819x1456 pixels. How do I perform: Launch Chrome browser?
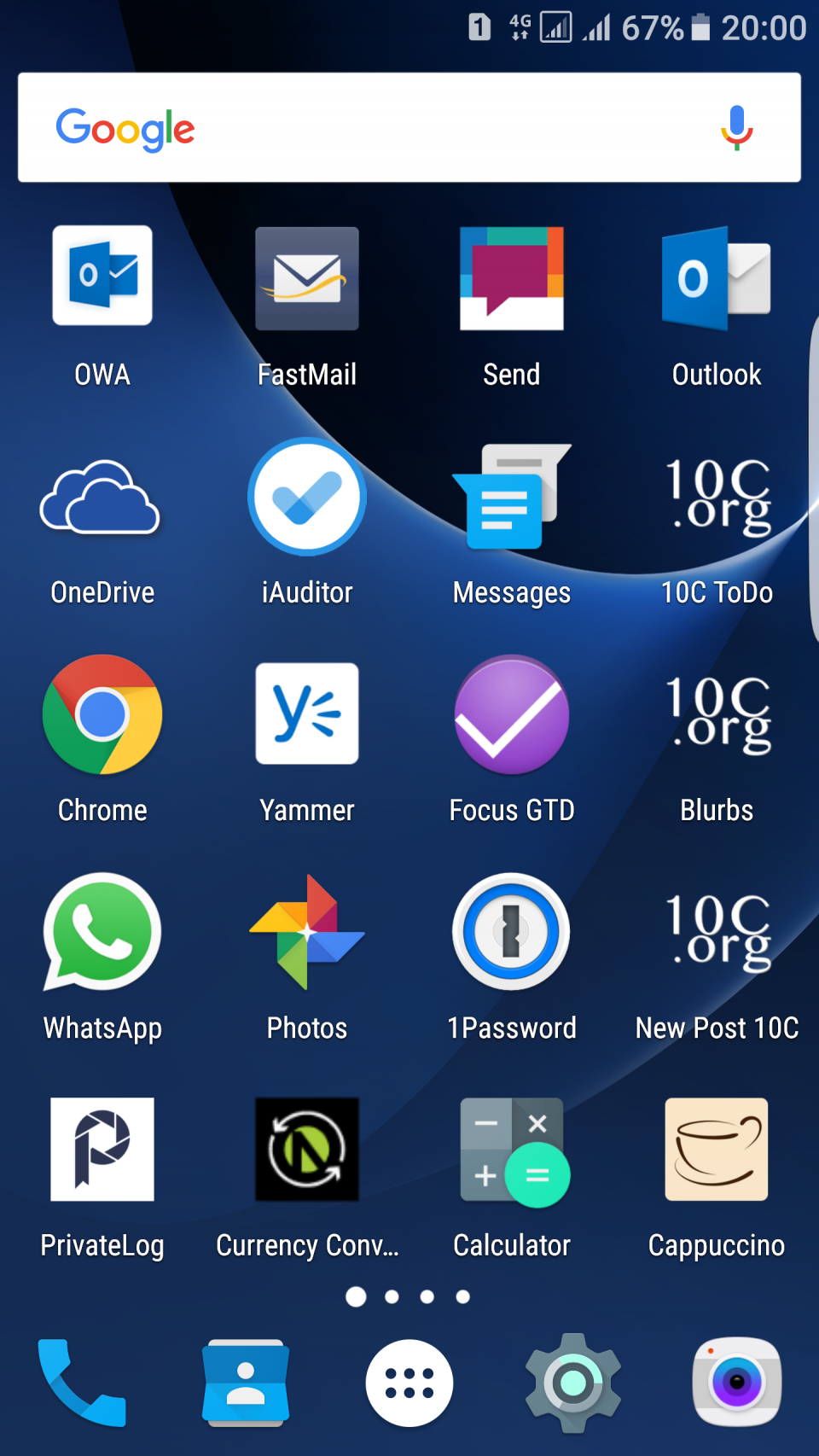coord(102,715)
